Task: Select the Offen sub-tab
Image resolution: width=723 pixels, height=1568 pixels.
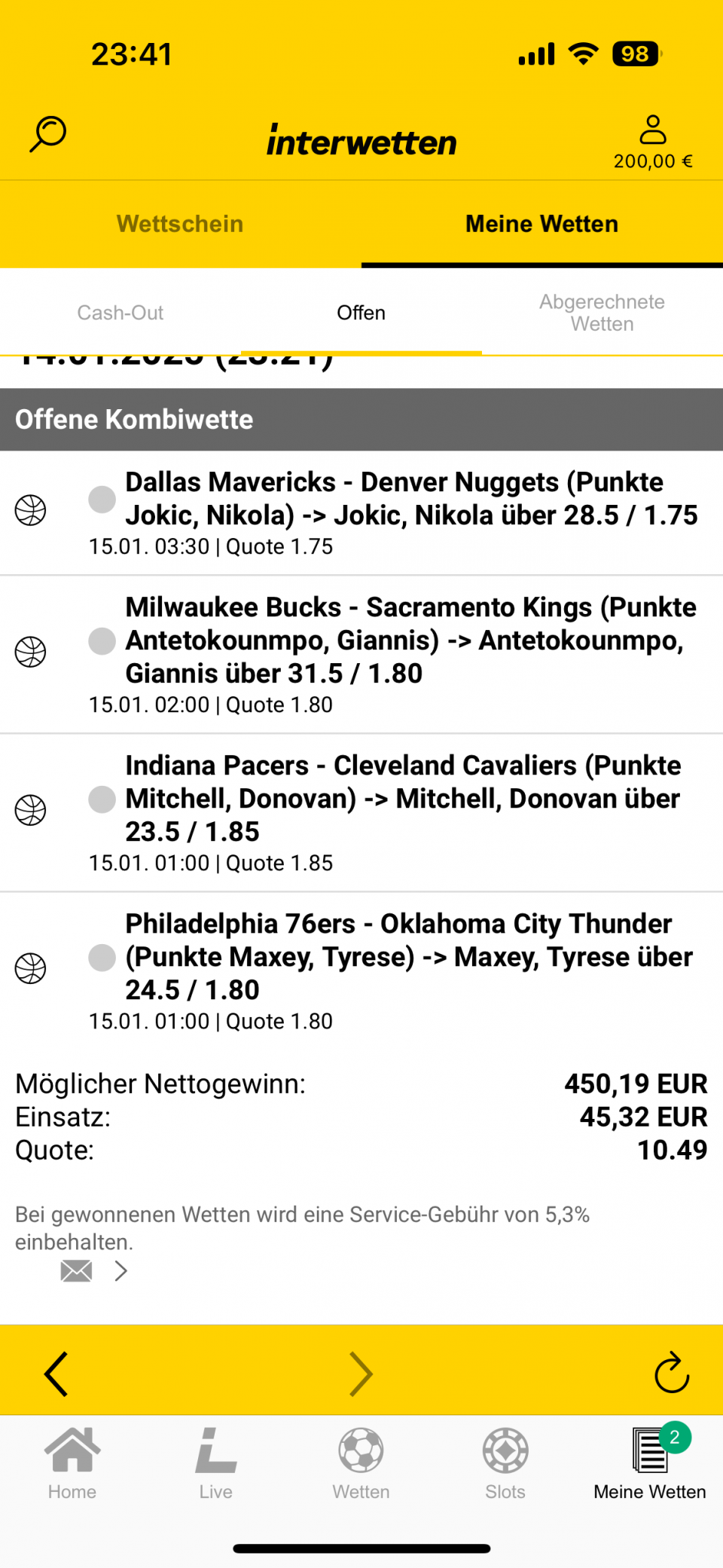Action: pos(361,313)
